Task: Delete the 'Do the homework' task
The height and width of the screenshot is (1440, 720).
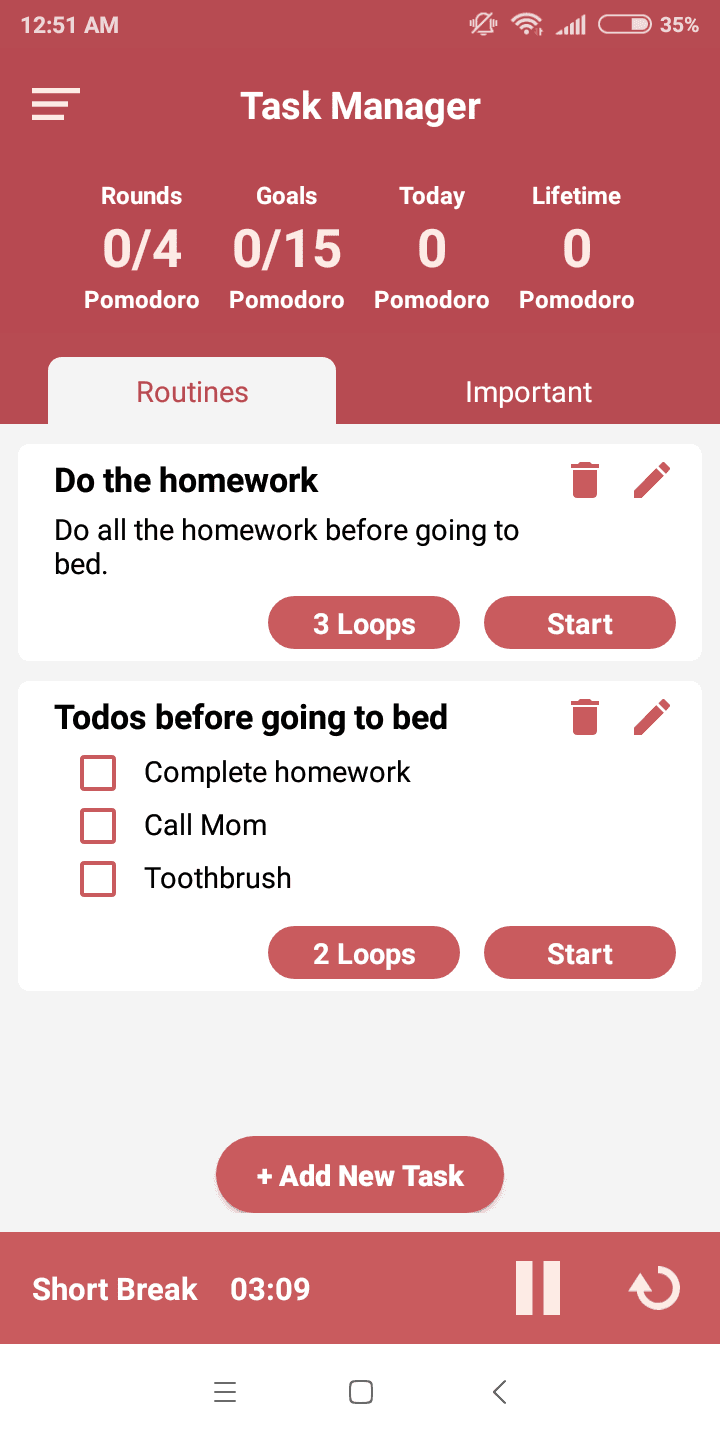Action: (584, 480)
